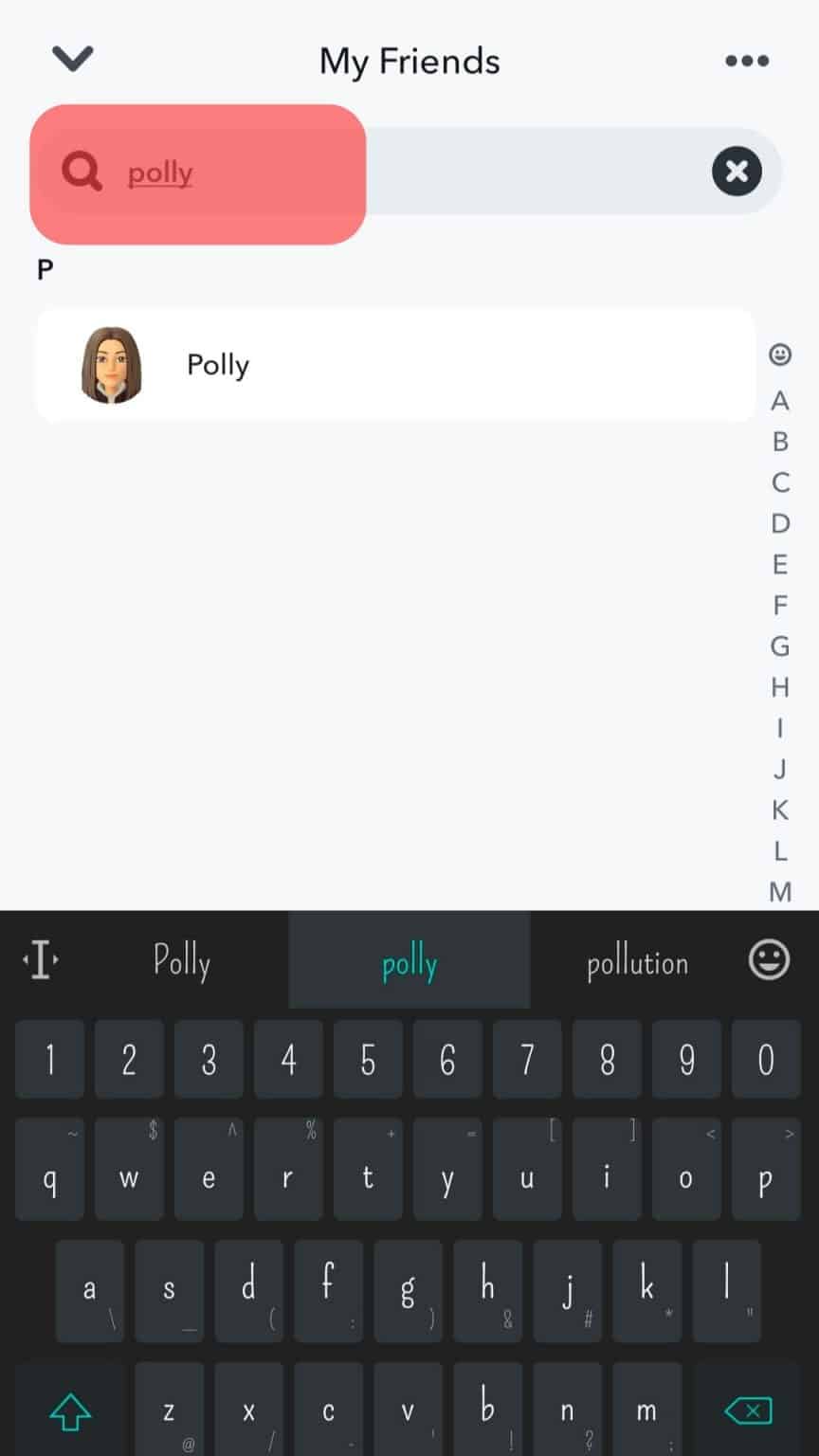Select letter A in the alphabet index
Screen dimensions: 819x1456
779,402
